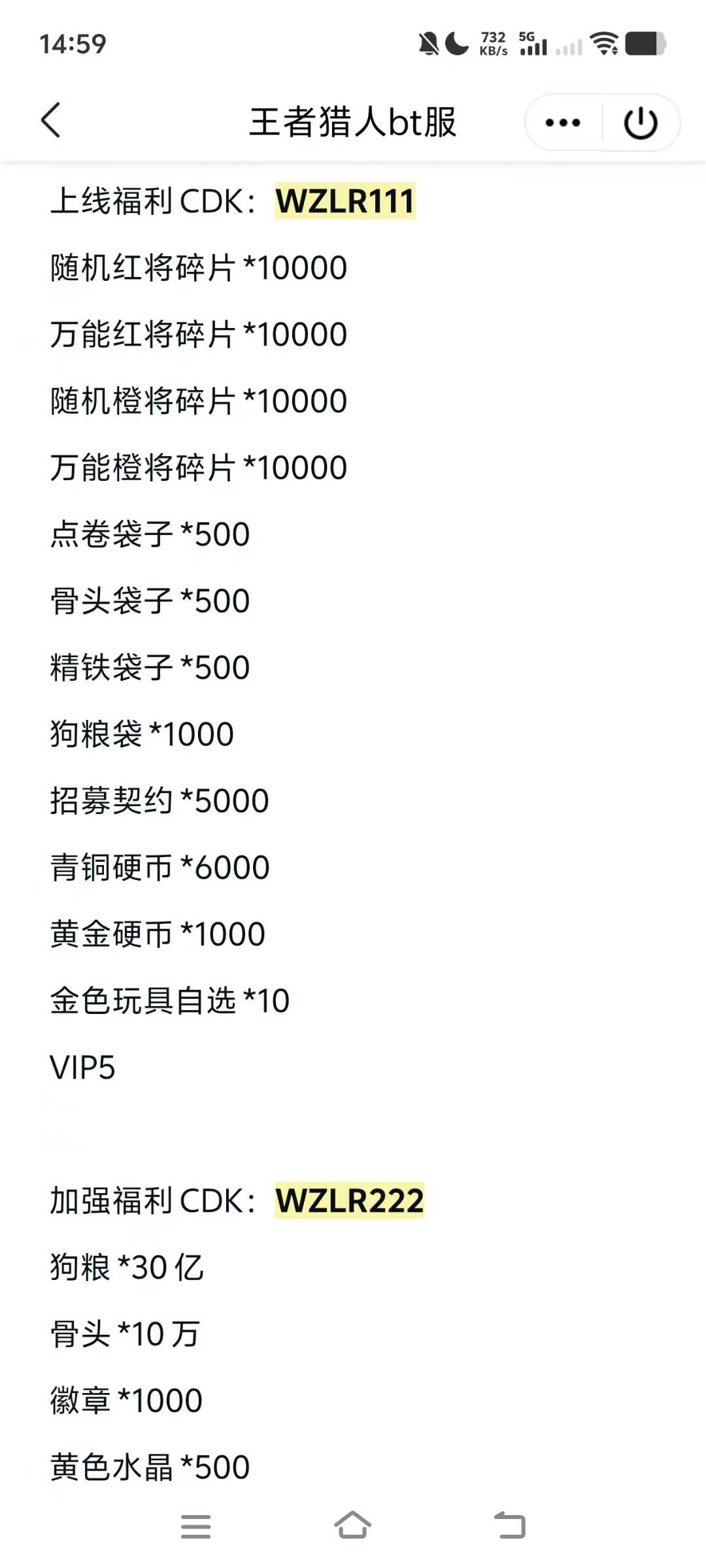This screenshot has width=706, height=1568.
Task: Go back from the 王者猎人bt服 page
Action: point(51,121)
